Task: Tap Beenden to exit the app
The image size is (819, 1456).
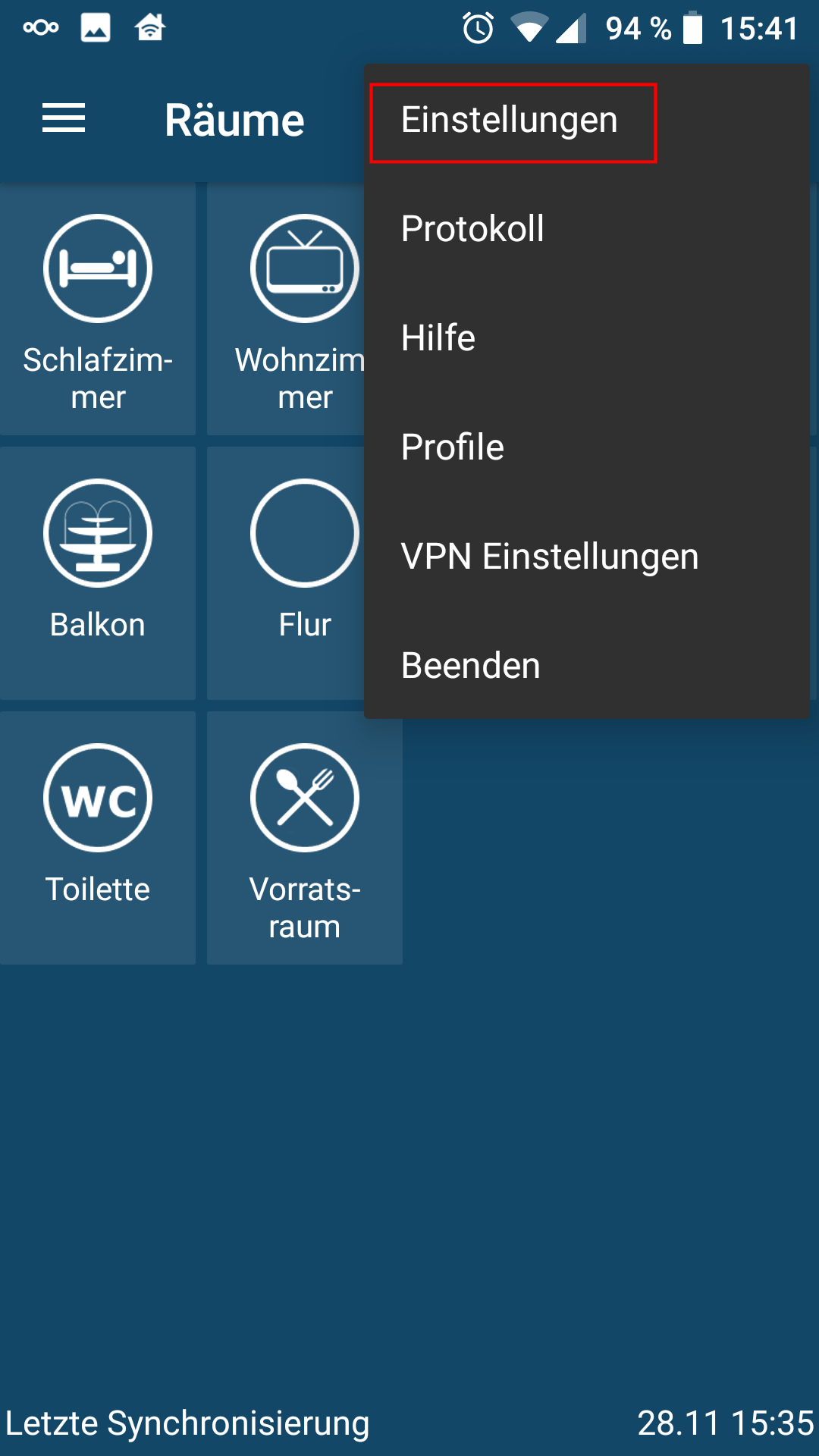Action: [x=471, y=666]
